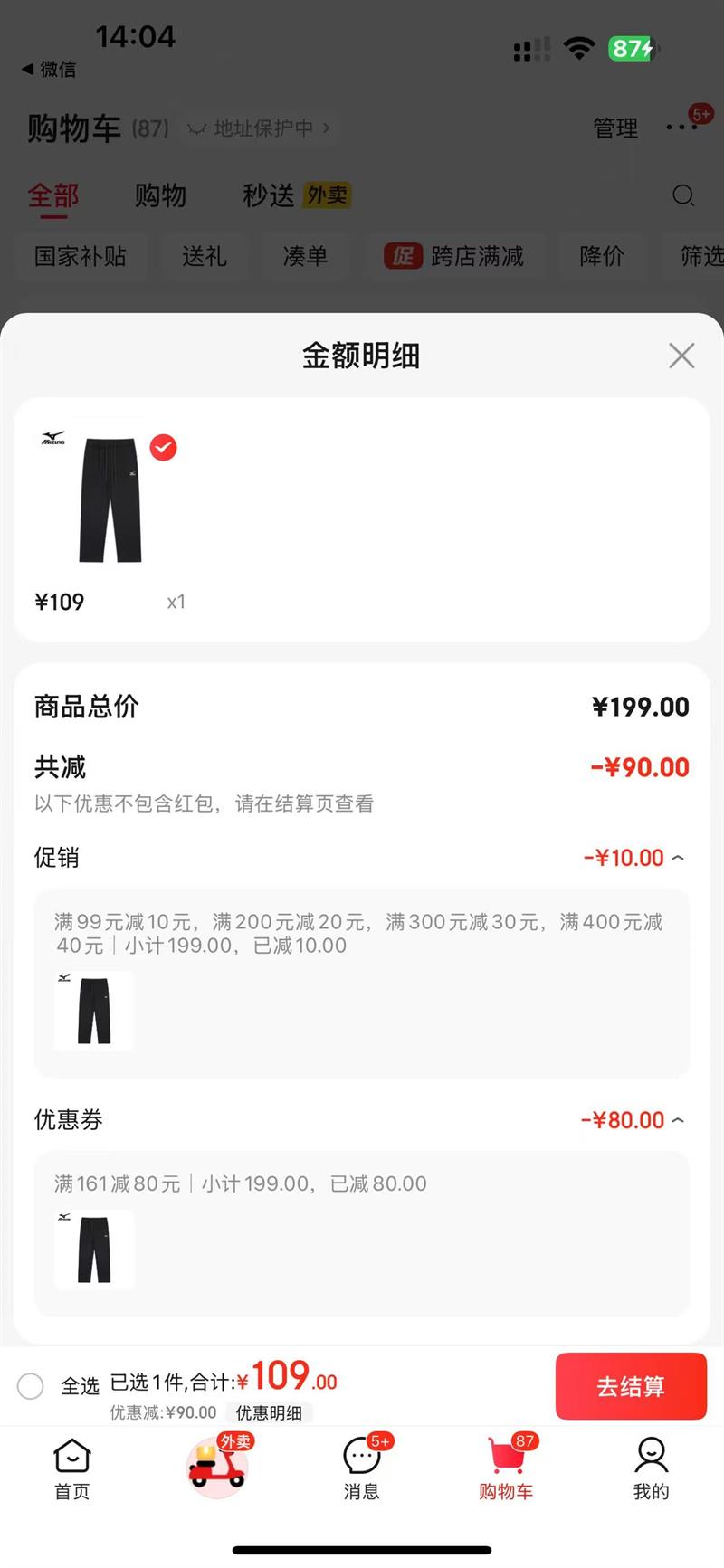Collapse the 促销 discount section
Screen dimensions: 724x1568
678,858
